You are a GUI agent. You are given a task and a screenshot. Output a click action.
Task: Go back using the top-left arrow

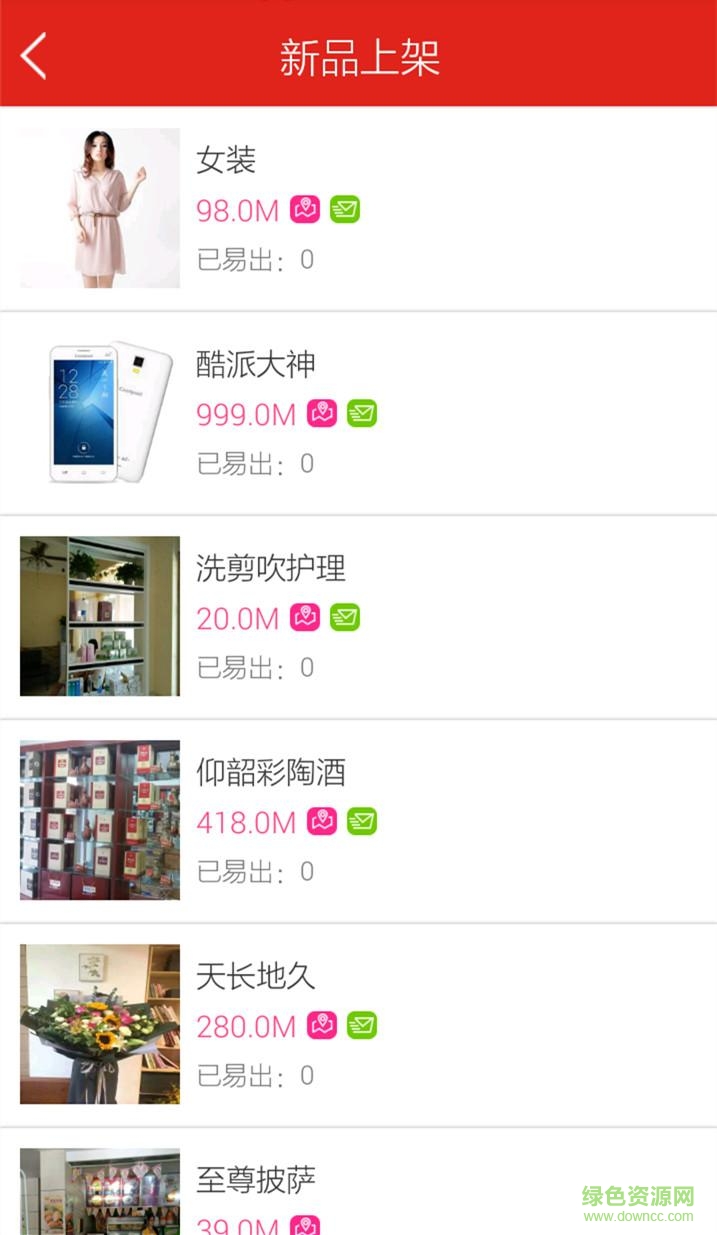click(x=34, y=55)
